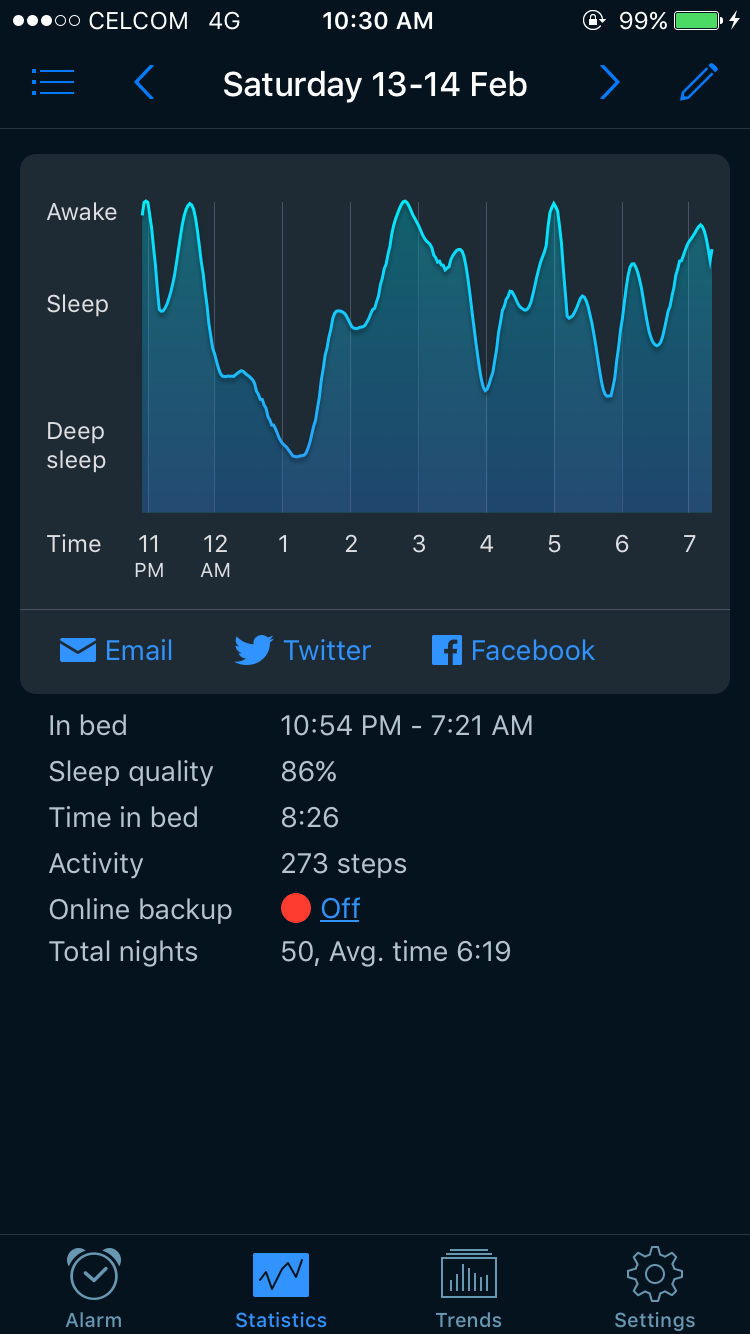
Task: Switch to the Alarm tab
Action: [94, 1287]
